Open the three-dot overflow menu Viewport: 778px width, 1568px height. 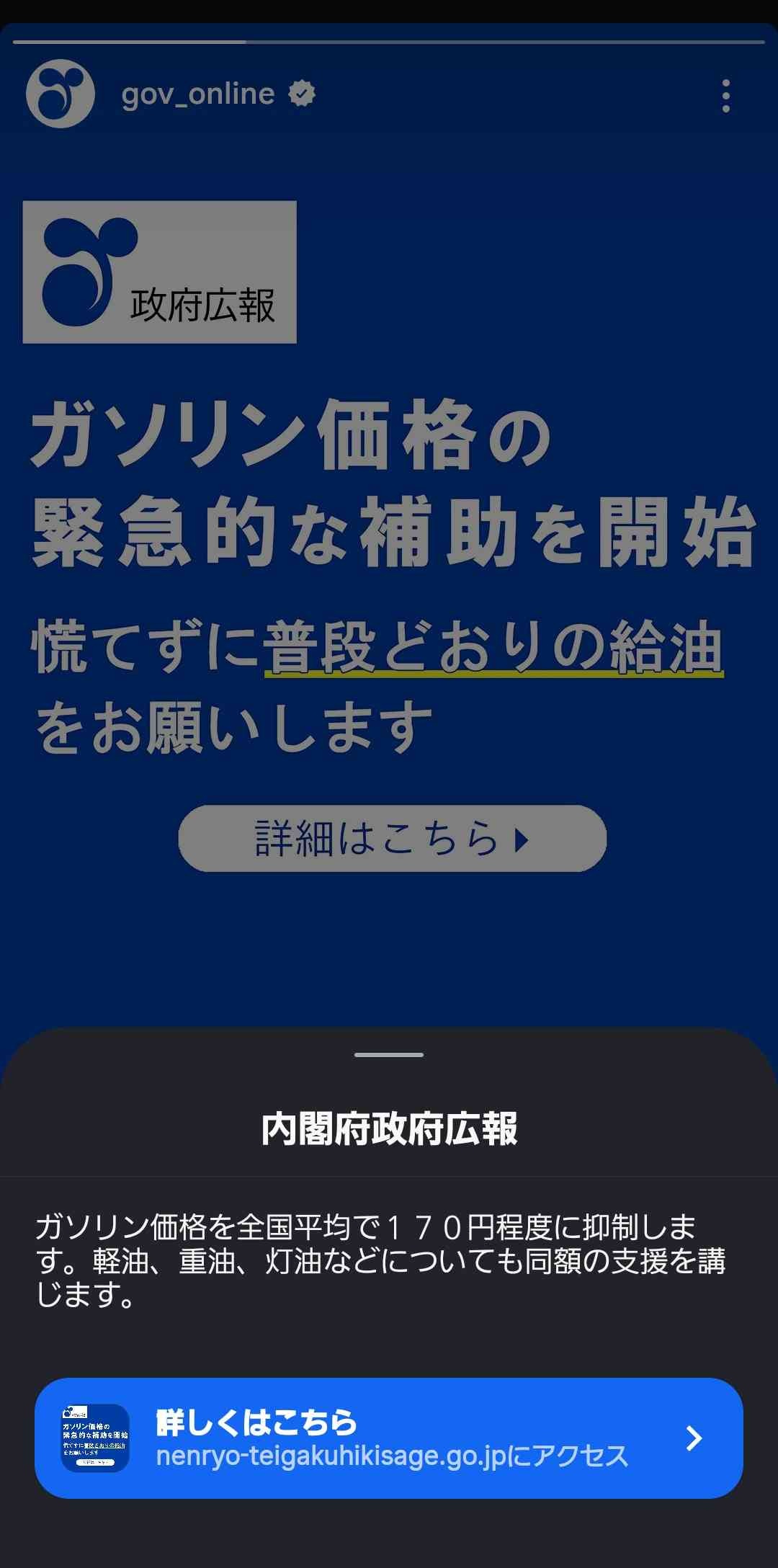(x=725, y=96)
